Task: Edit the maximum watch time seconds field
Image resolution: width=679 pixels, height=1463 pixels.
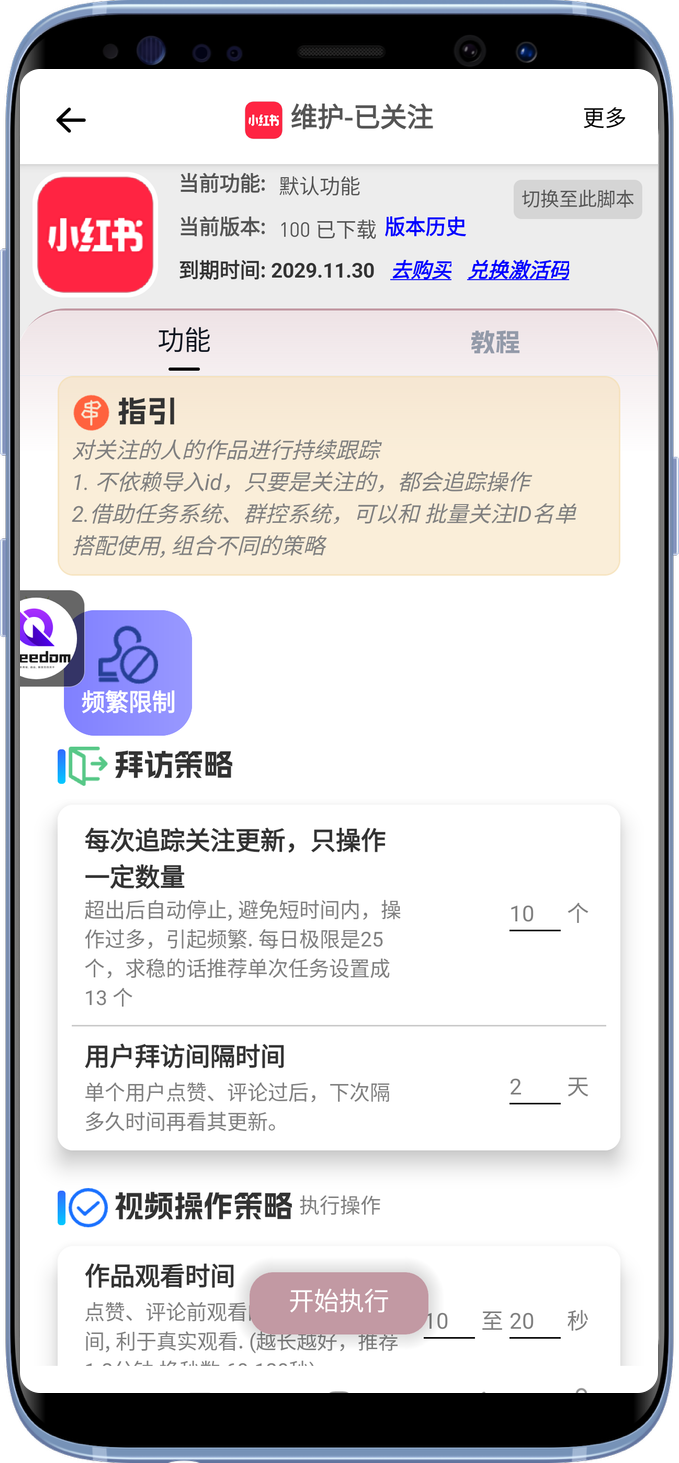Action: click(534, 1322)
